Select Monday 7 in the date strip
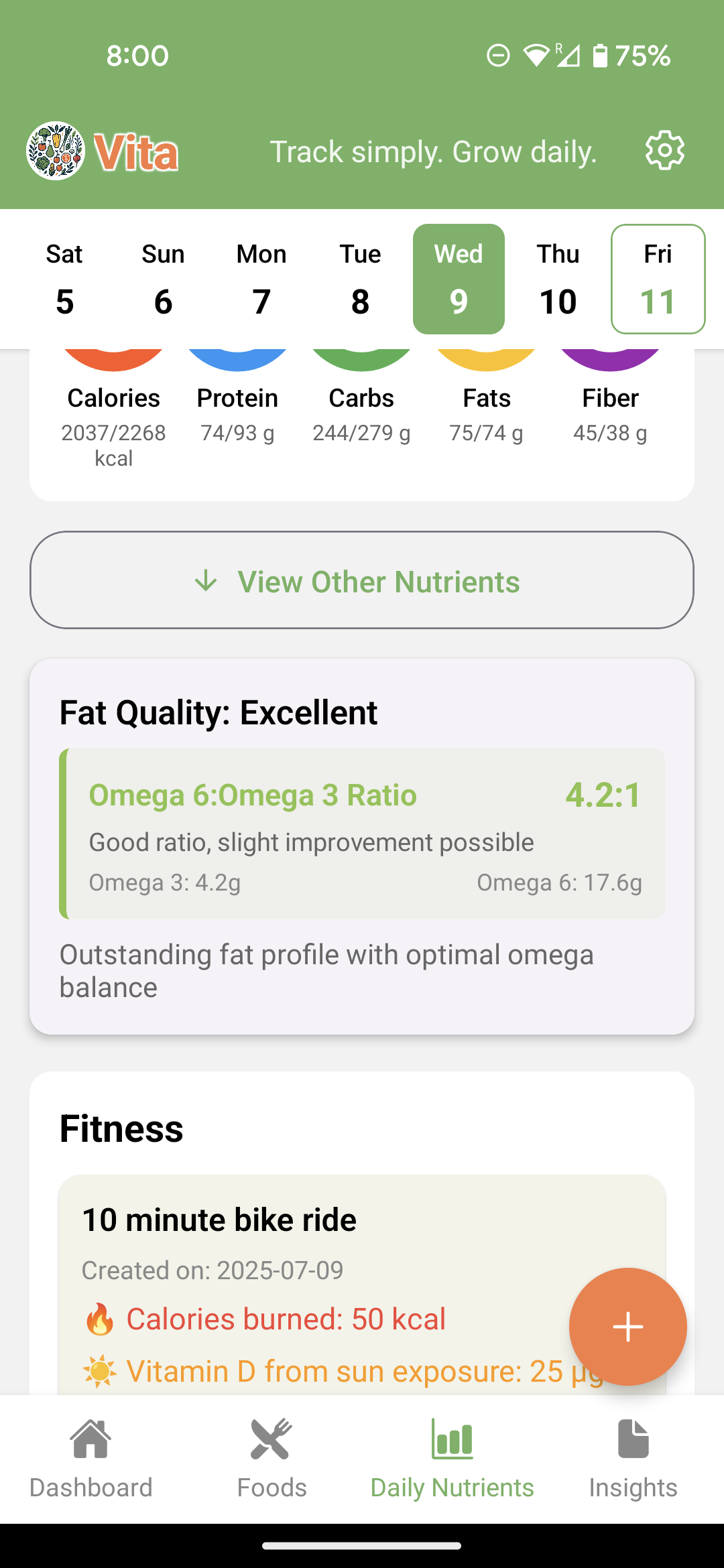 (x=261, y=279)
